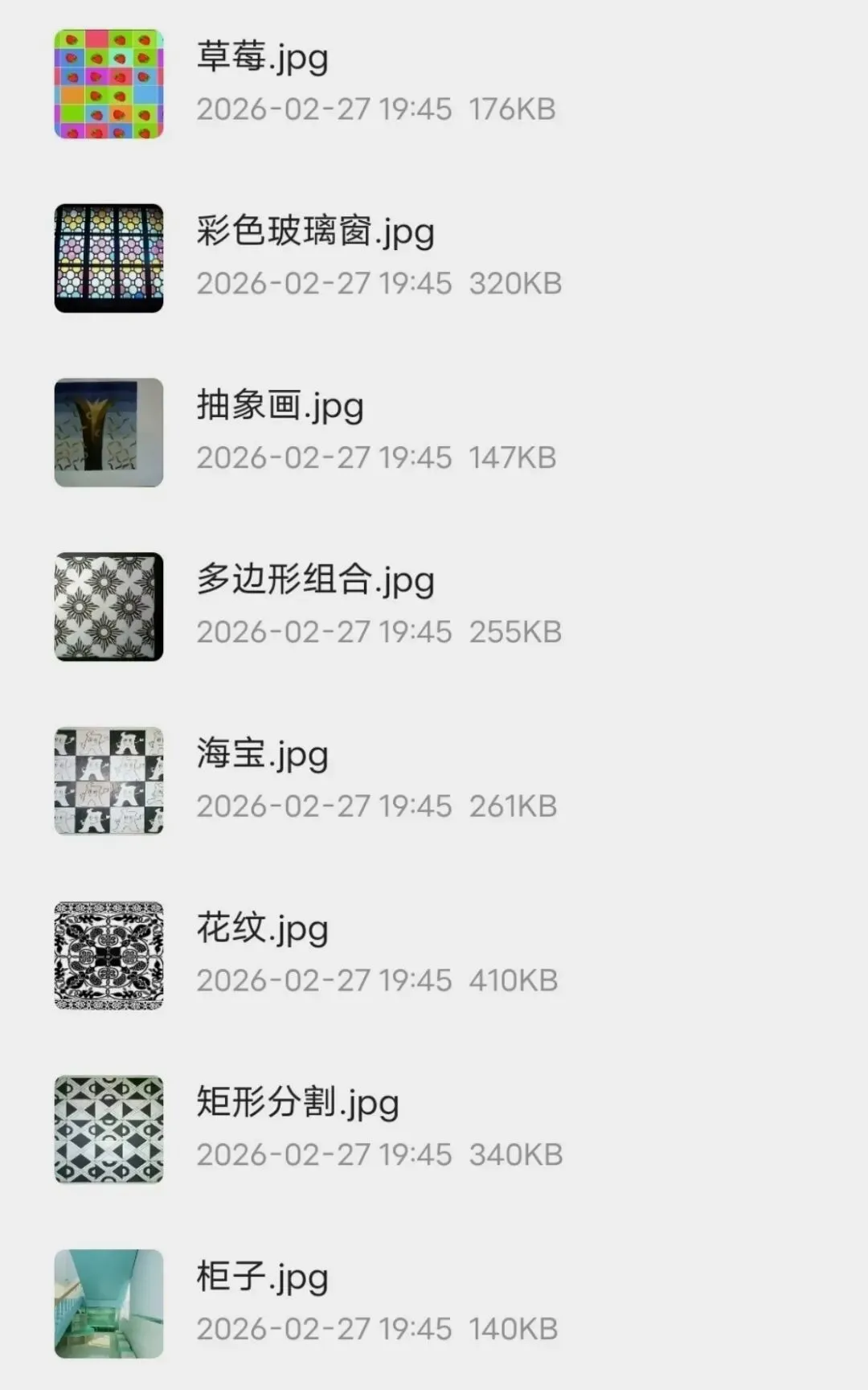The width and height of the screenshot is (868, 1390).
Task: Open the file 草莓.jpg
Action: tap(263, 58)
